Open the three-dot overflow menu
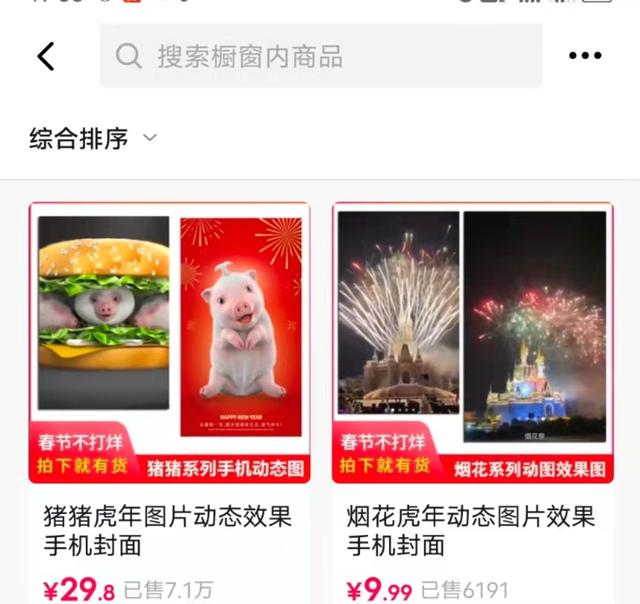Image resolution: width=640 pixels, height=604 pixels. coord(585,56)
